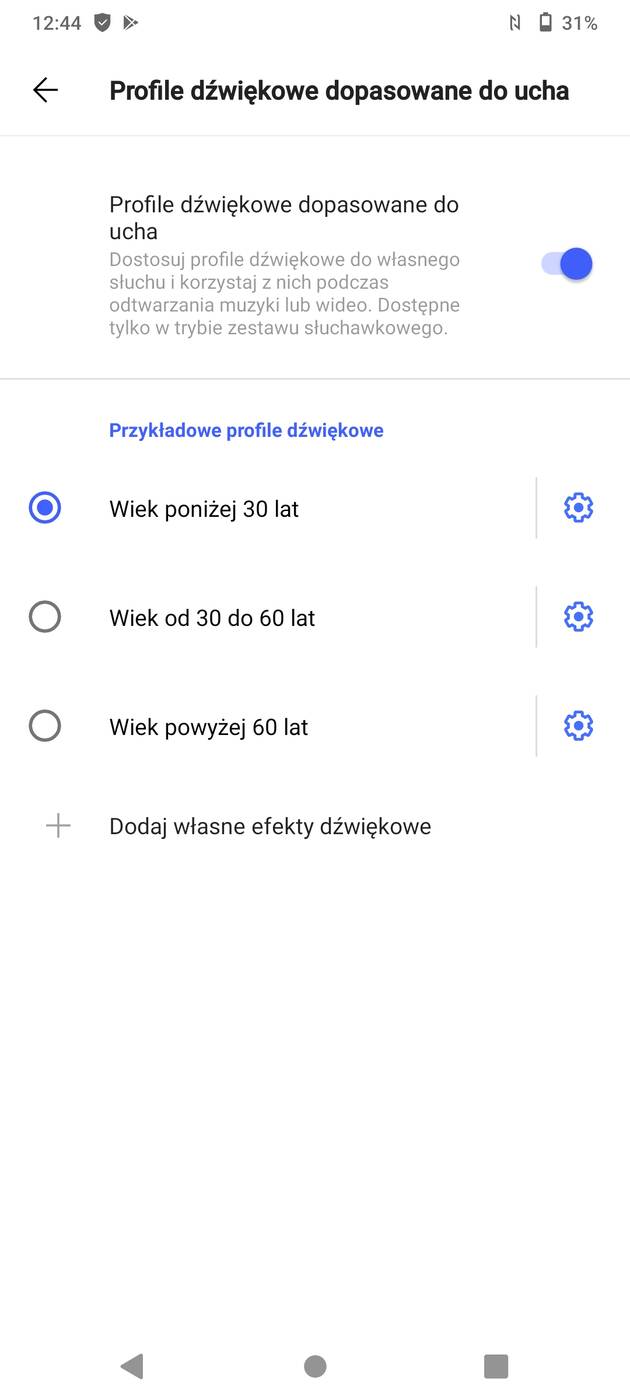Tap Dodaj własne efekty dźwiękowe
This screenshot has width=630, height=1400.
click(270, 826)
